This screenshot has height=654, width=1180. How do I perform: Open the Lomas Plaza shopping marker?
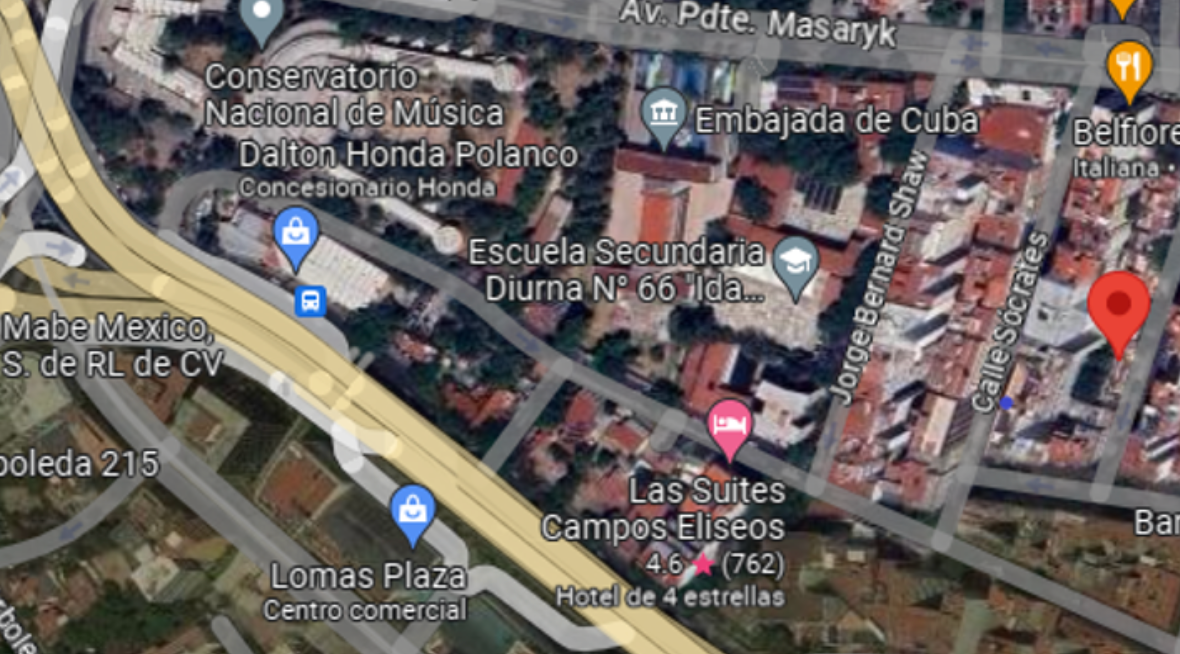point(413,513)
